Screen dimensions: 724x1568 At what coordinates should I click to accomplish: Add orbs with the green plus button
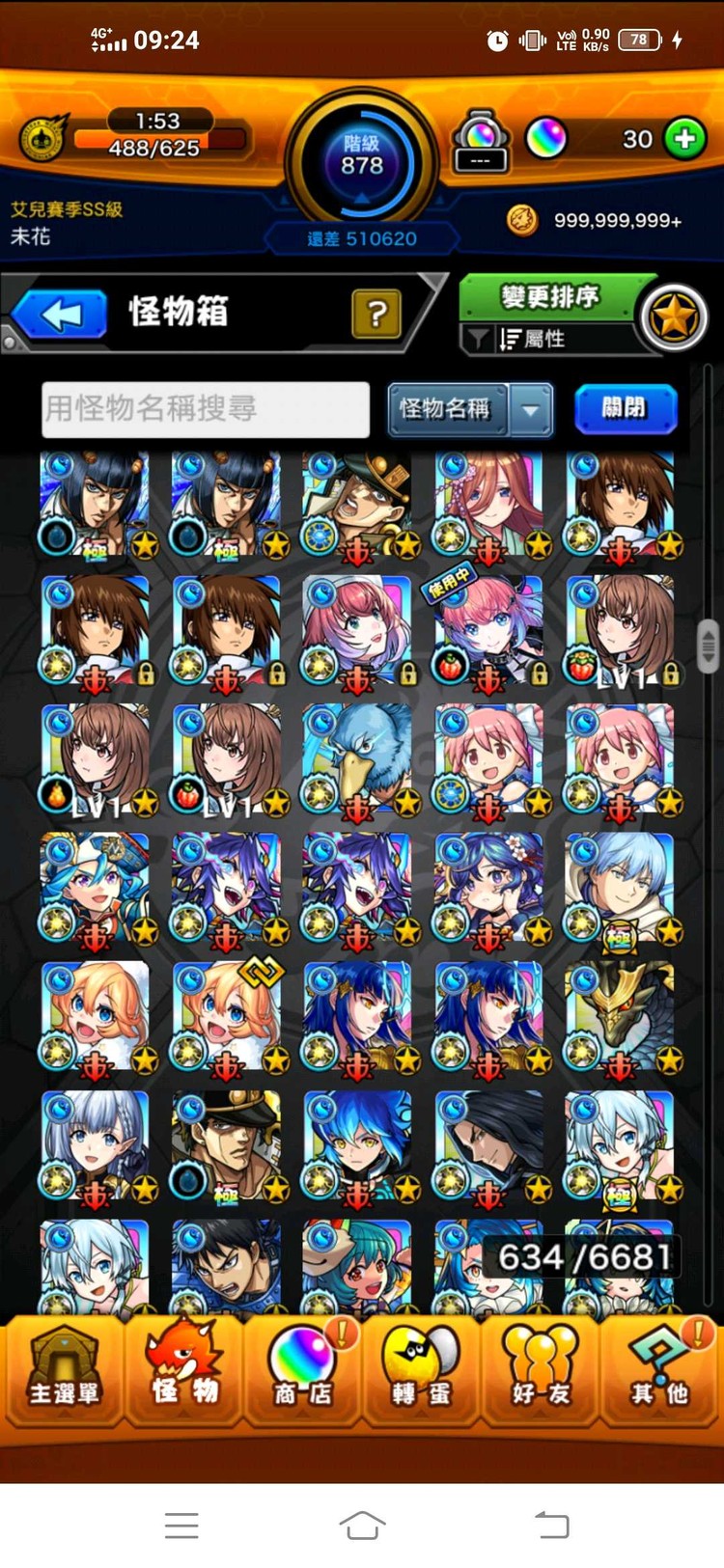pyautogui.click(x=684, y=139)
